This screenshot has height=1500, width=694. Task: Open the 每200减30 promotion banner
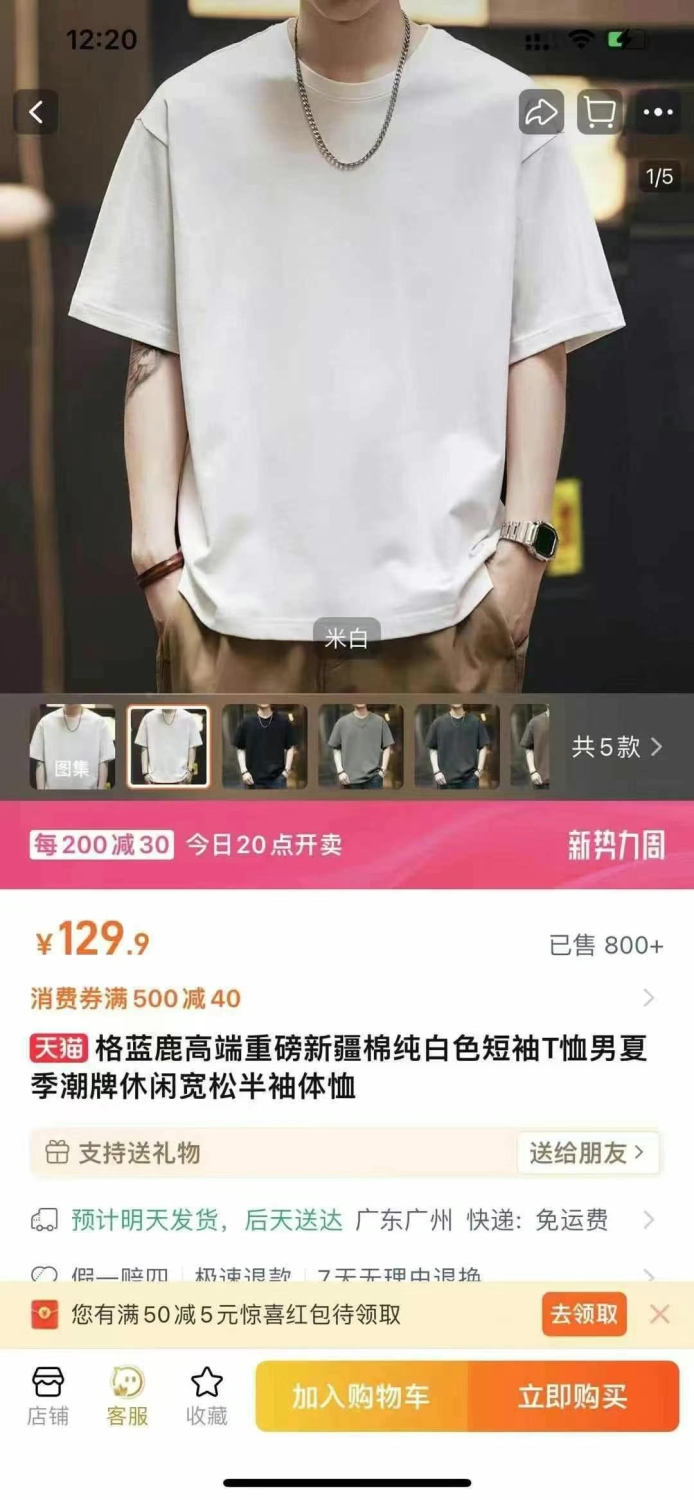tap(347, 844)
